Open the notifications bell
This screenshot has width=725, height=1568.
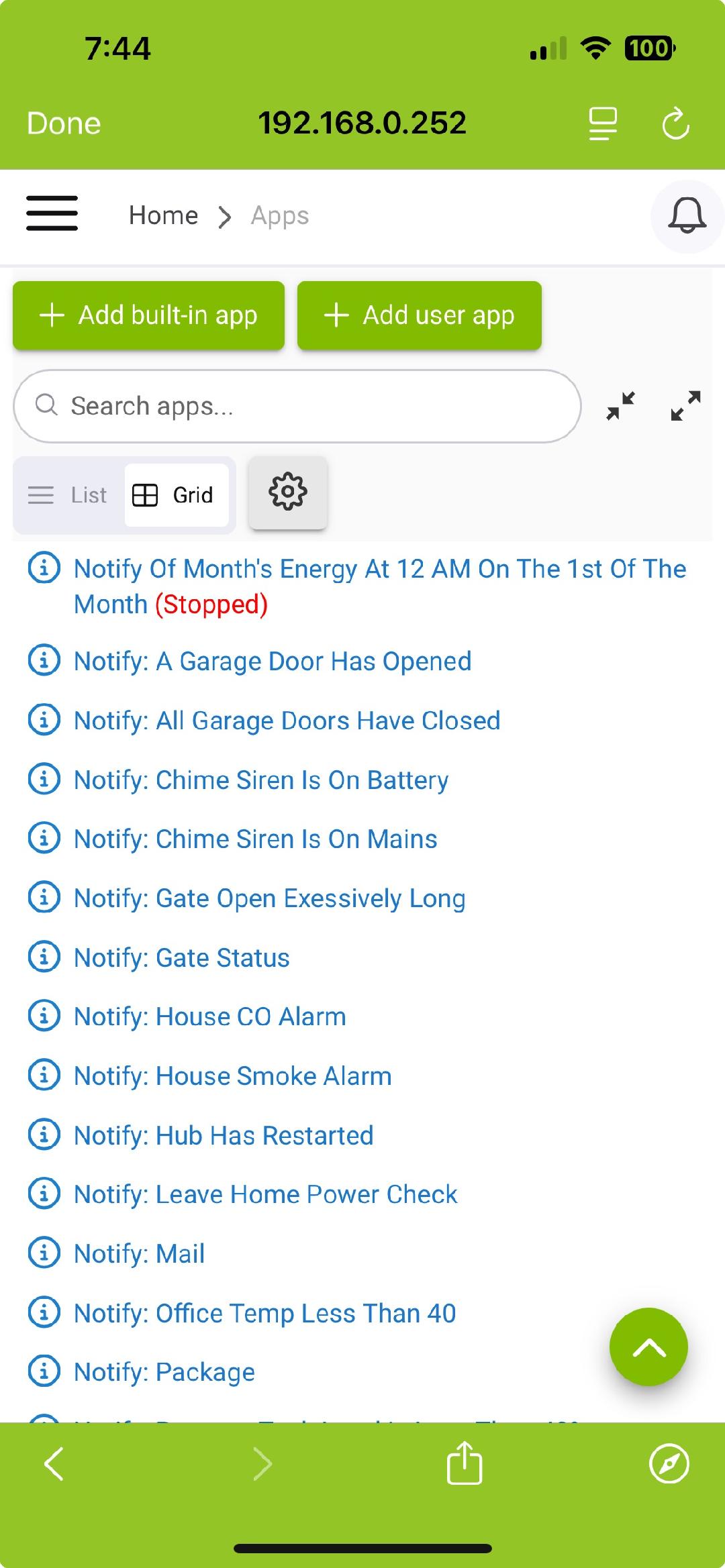click(x=687, y=216)
